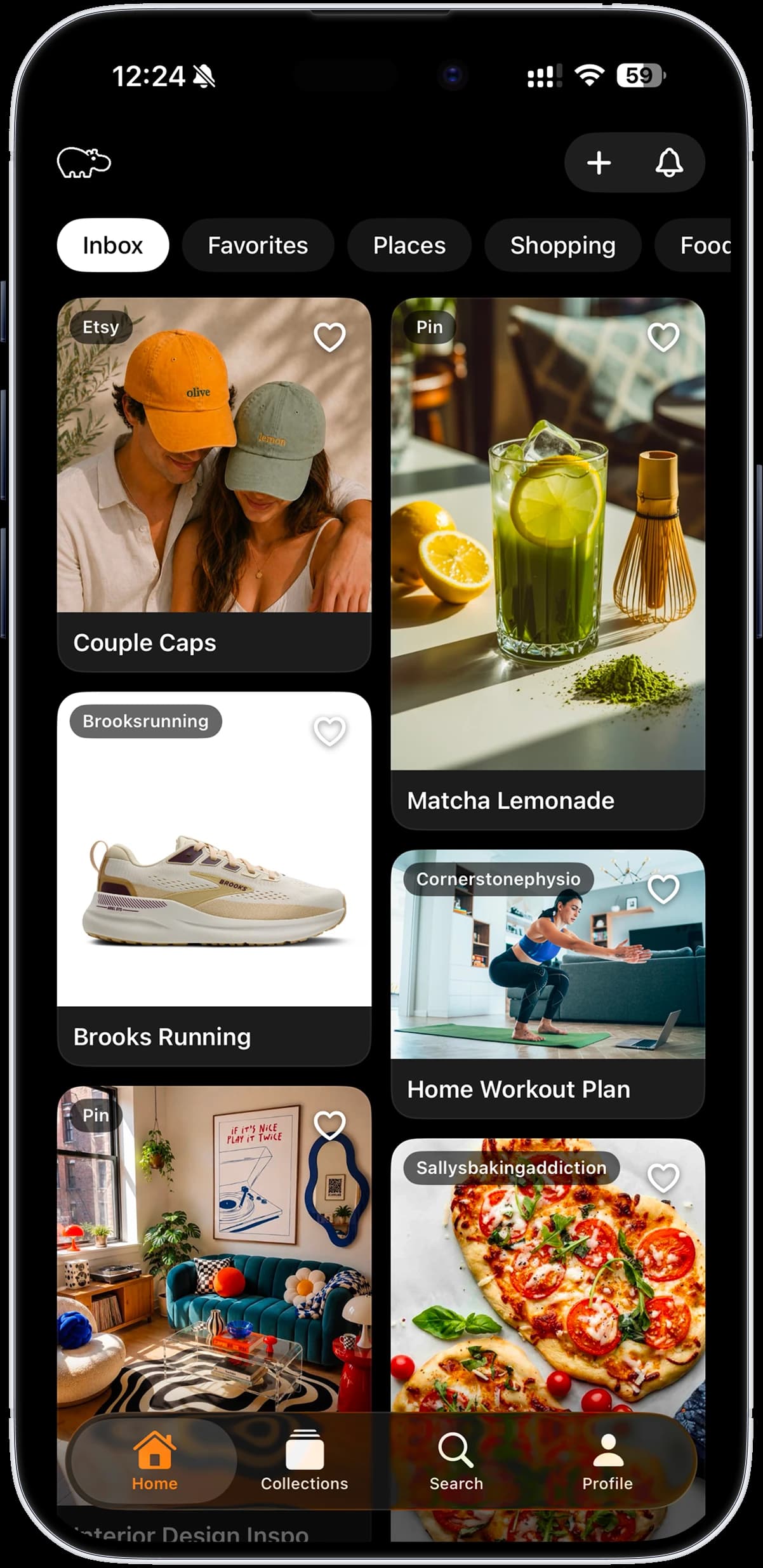Select the Places chip
This screenshot has height=1568, width=763.
click(x=409, y=245)
